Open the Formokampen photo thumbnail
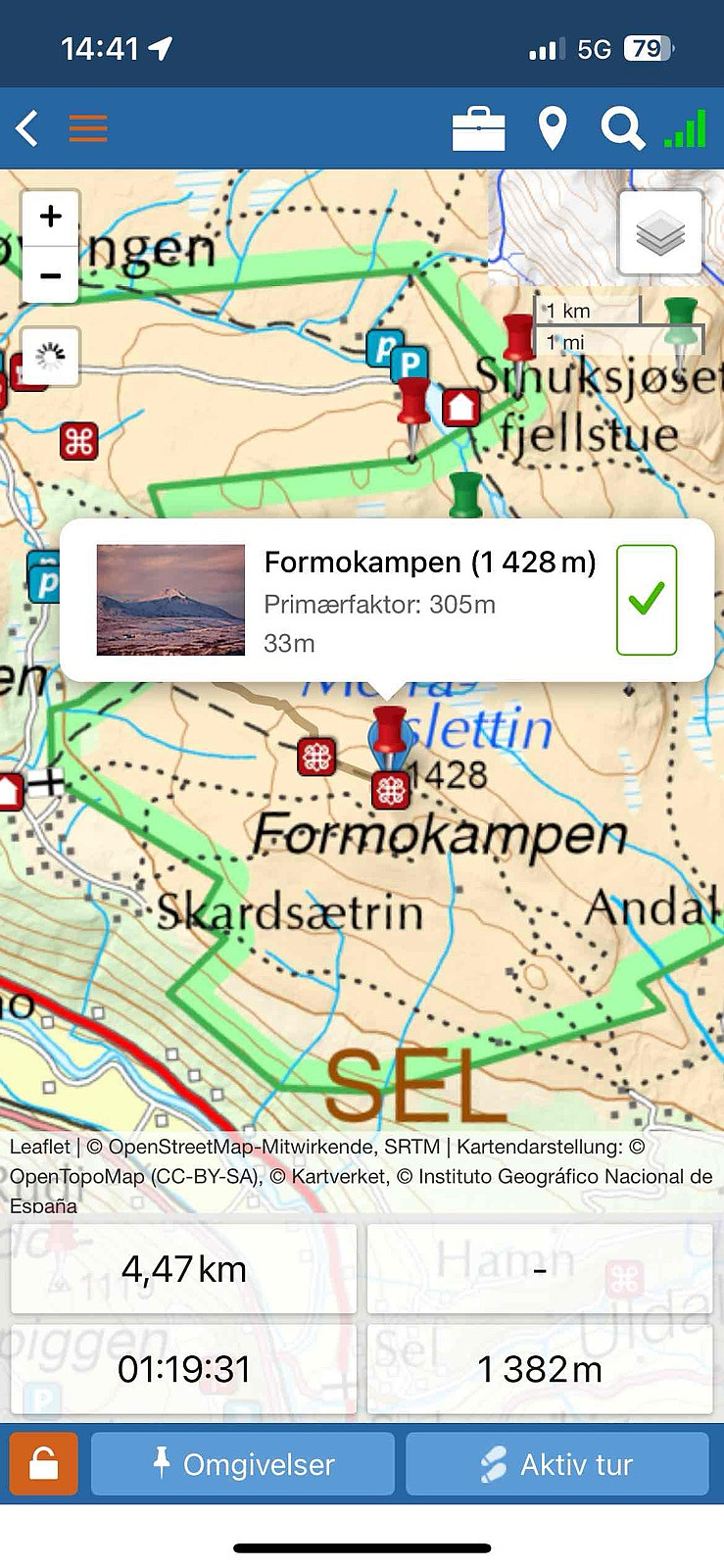This screenshot has height=1568, width=724. tap(170, 600)
